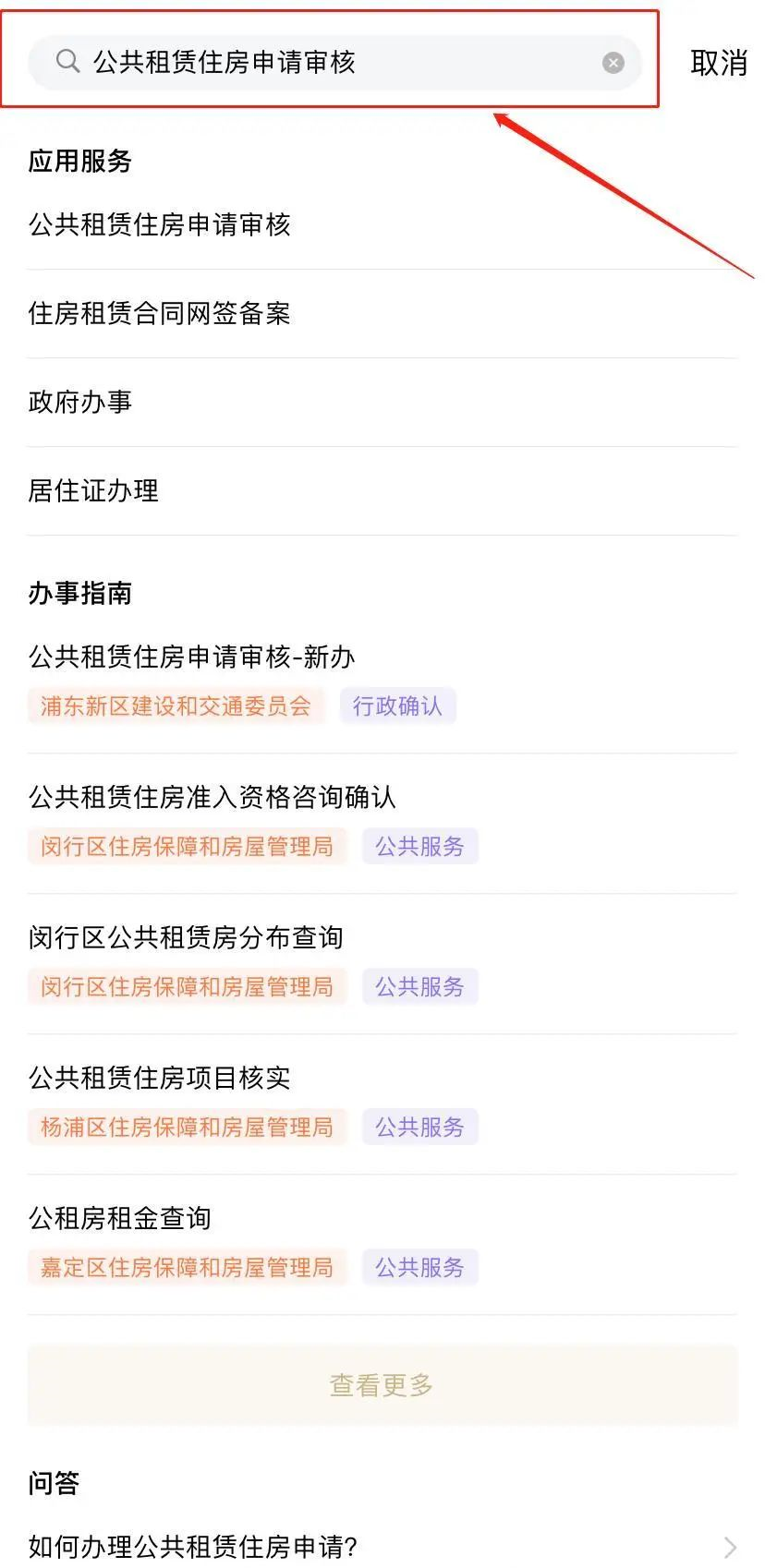Open the 公租房租金查询 guide
This screenshot has width=765, height=1568.
coord(120,1218)
